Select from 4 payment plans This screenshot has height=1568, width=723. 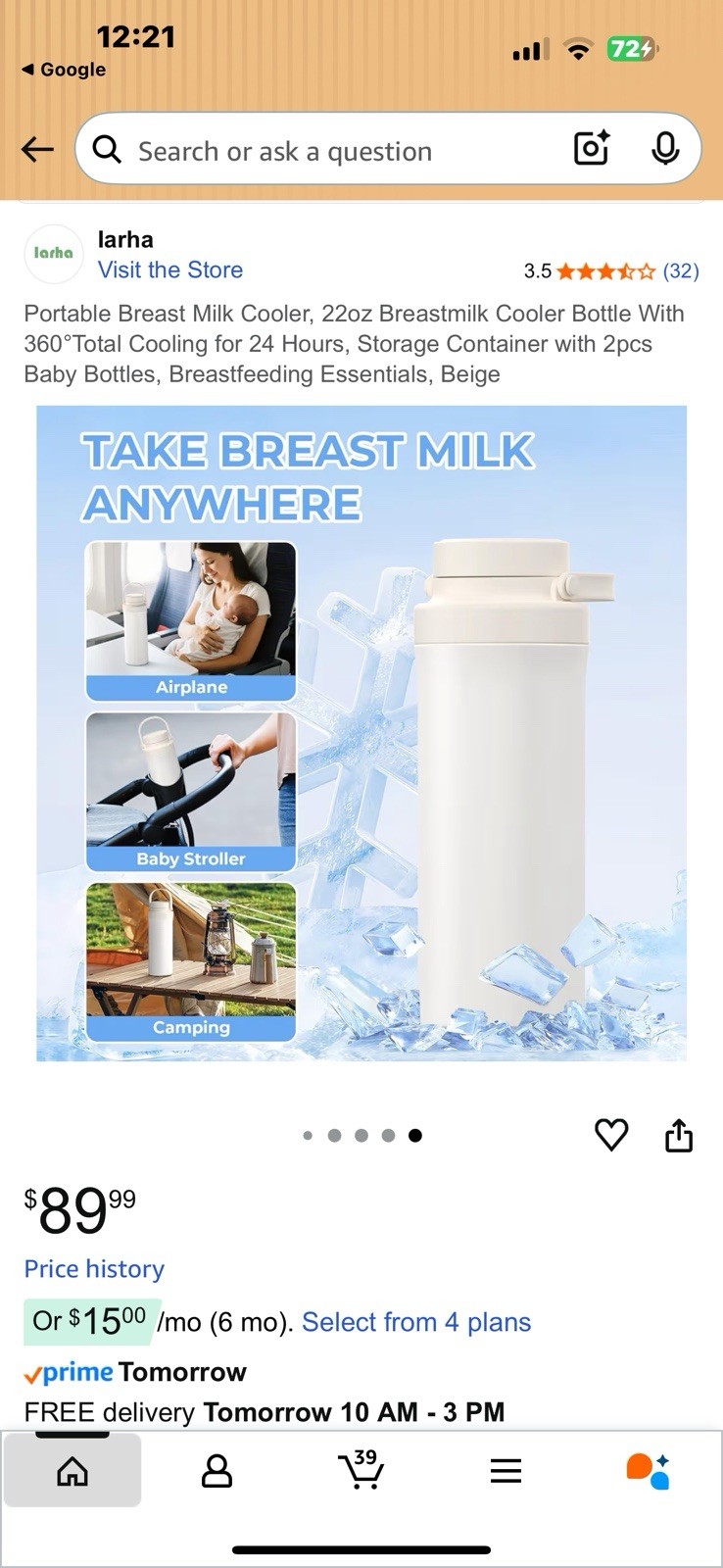pyautogui.click(x=415, y=1322)
